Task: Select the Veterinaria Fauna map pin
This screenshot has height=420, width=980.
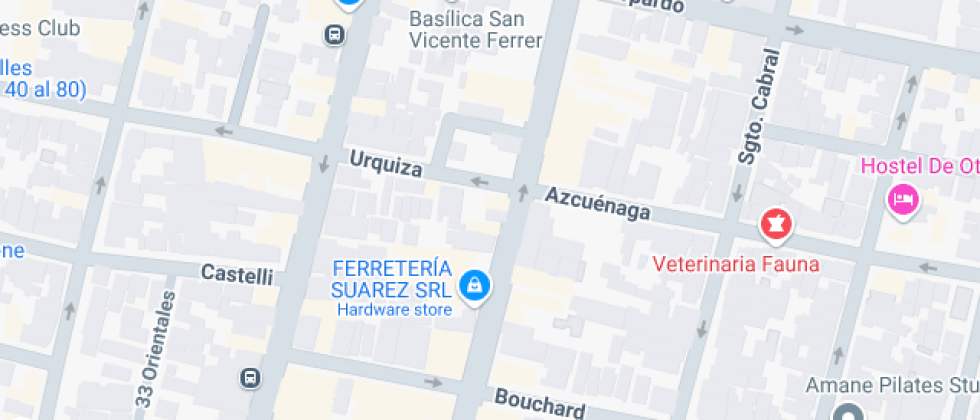Action: pyautogui.click(x=775, y=226)
